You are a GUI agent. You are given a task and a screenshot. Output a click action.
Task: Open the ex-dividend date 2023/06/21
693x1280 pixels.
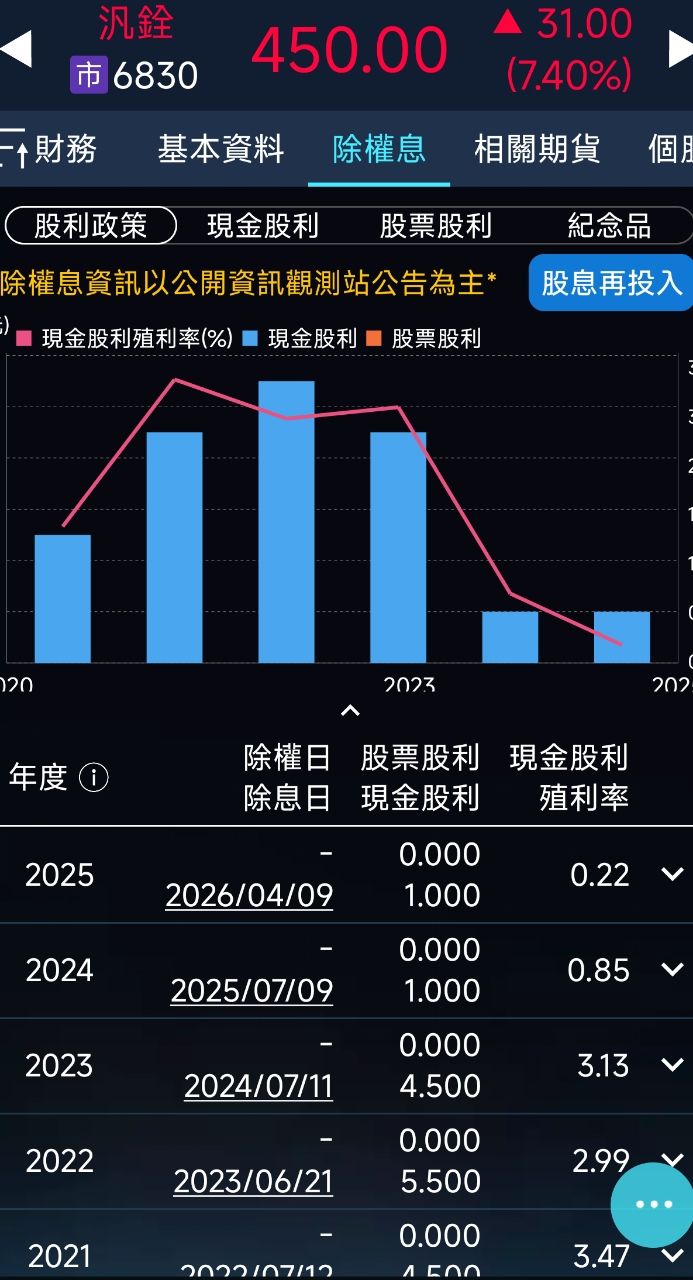(253, 1181)
